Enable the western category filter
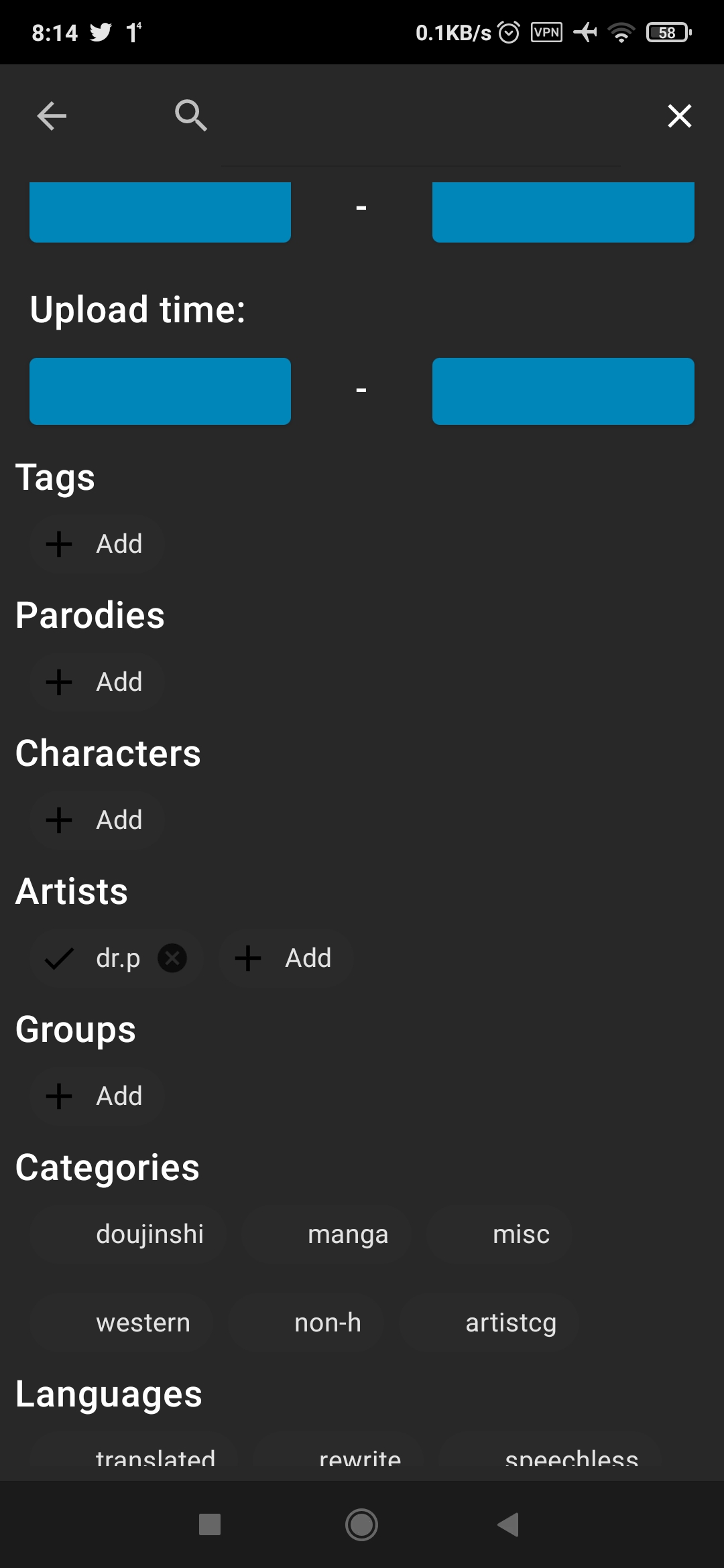Image resolution: width=724 pixels, height=1568 pixels. click(143, 1321)
